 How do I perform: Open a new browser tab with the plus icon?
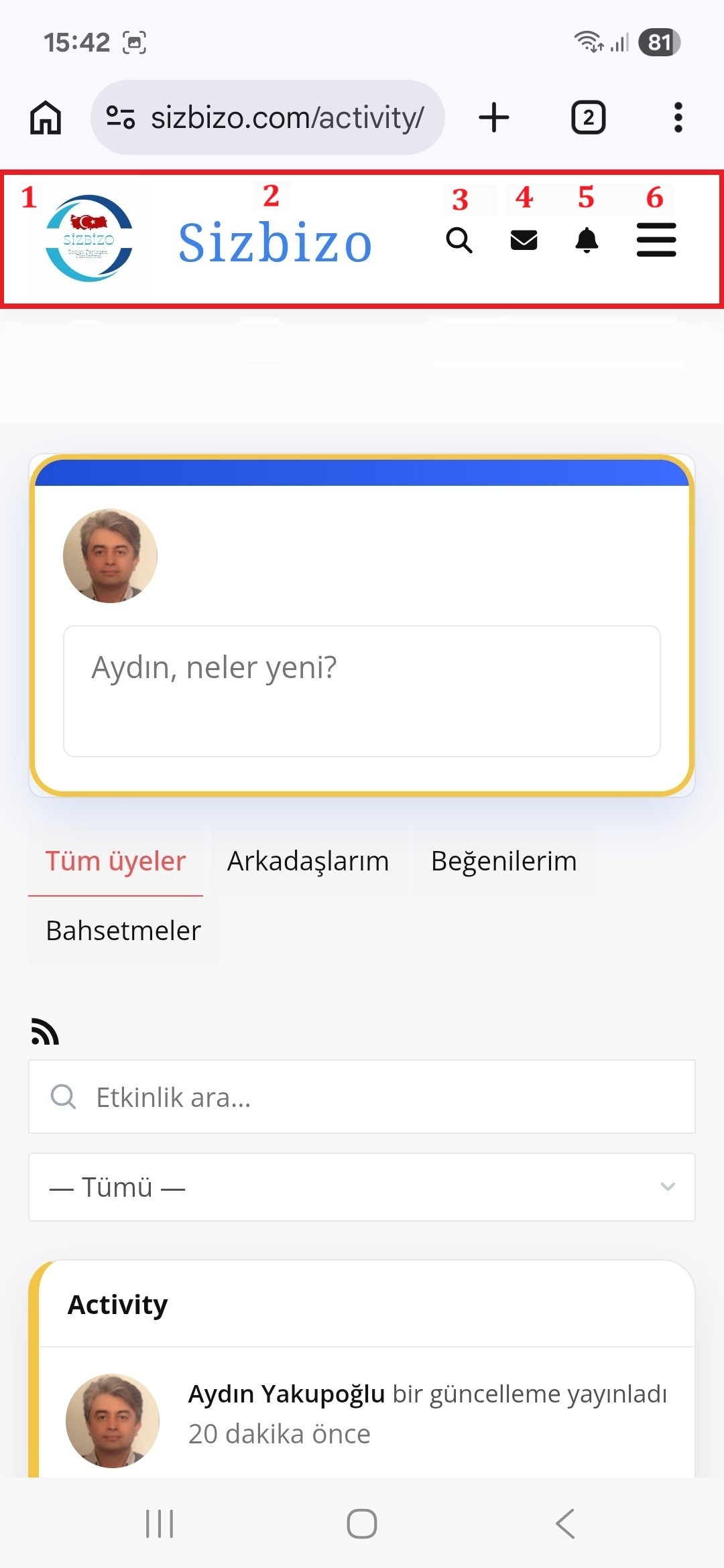494,117
